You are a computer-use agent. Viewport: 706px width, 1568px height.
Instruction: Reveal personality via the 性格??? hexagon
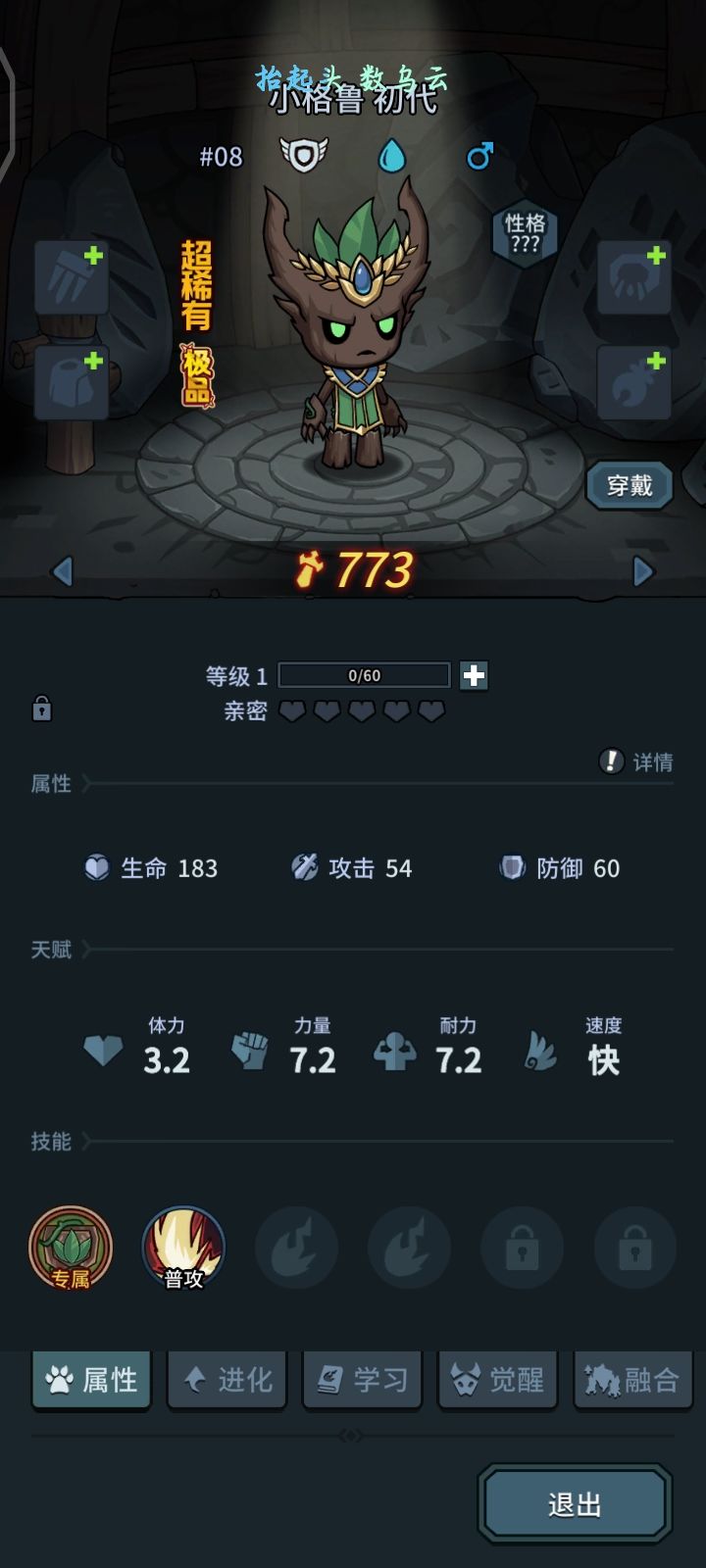click(527, 234)
